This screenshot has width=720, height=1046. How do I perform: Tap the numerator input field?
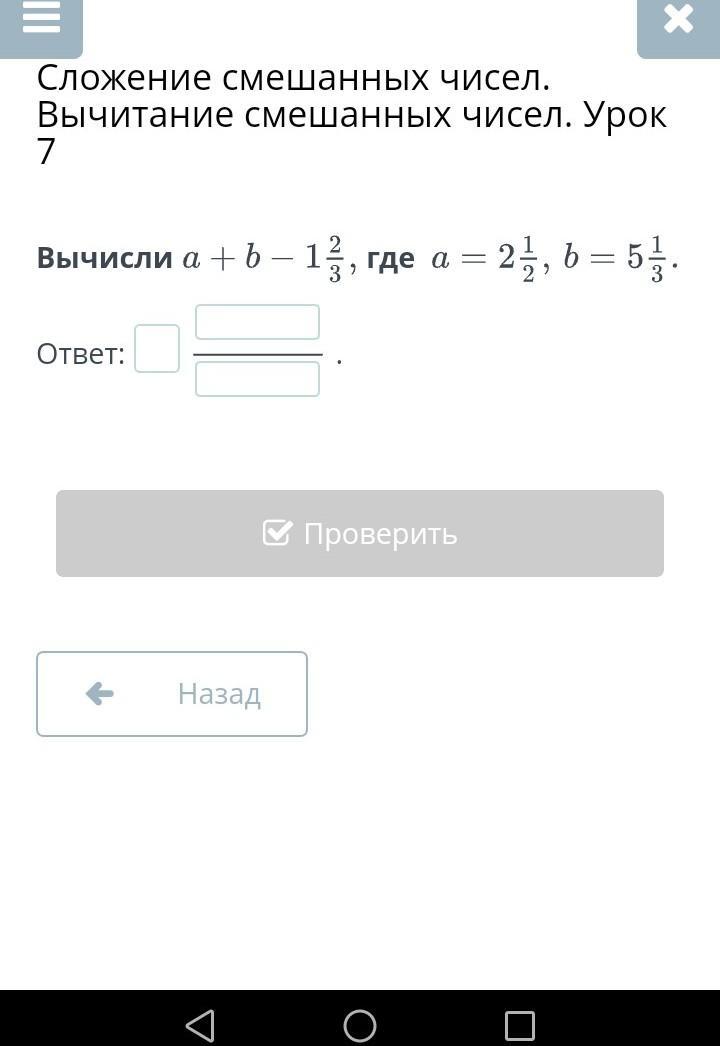[257, 323]
